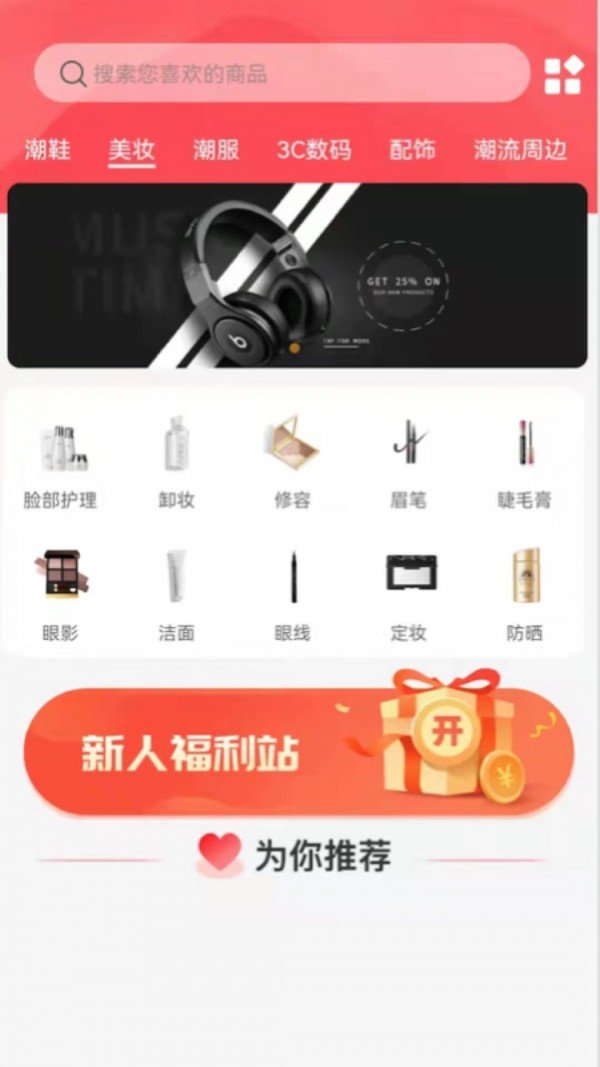
Task: Open the headphones promo banner
Action: click(x=297, y=275)
